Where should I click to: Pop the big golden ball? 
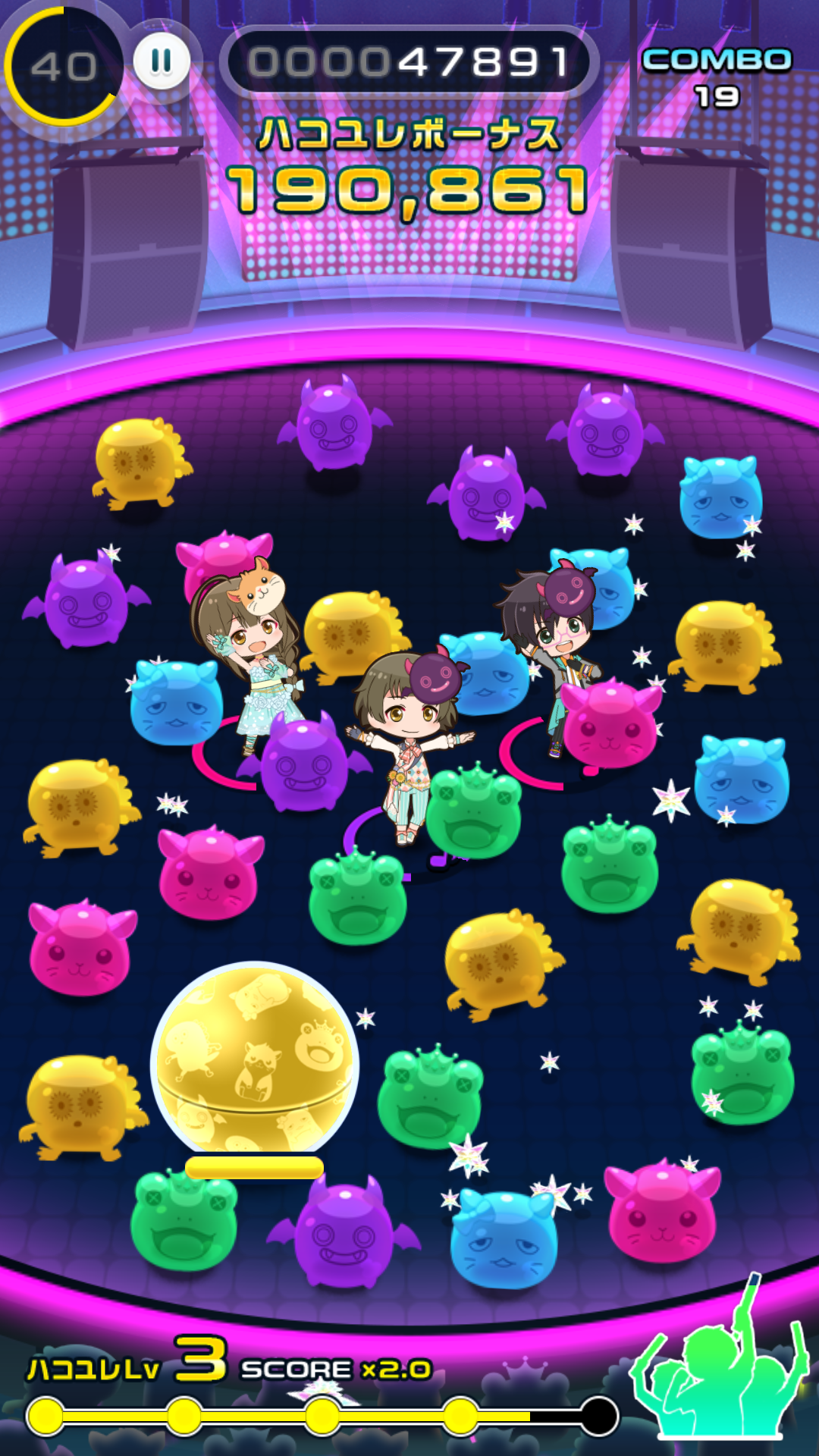tap(255, 1059)
